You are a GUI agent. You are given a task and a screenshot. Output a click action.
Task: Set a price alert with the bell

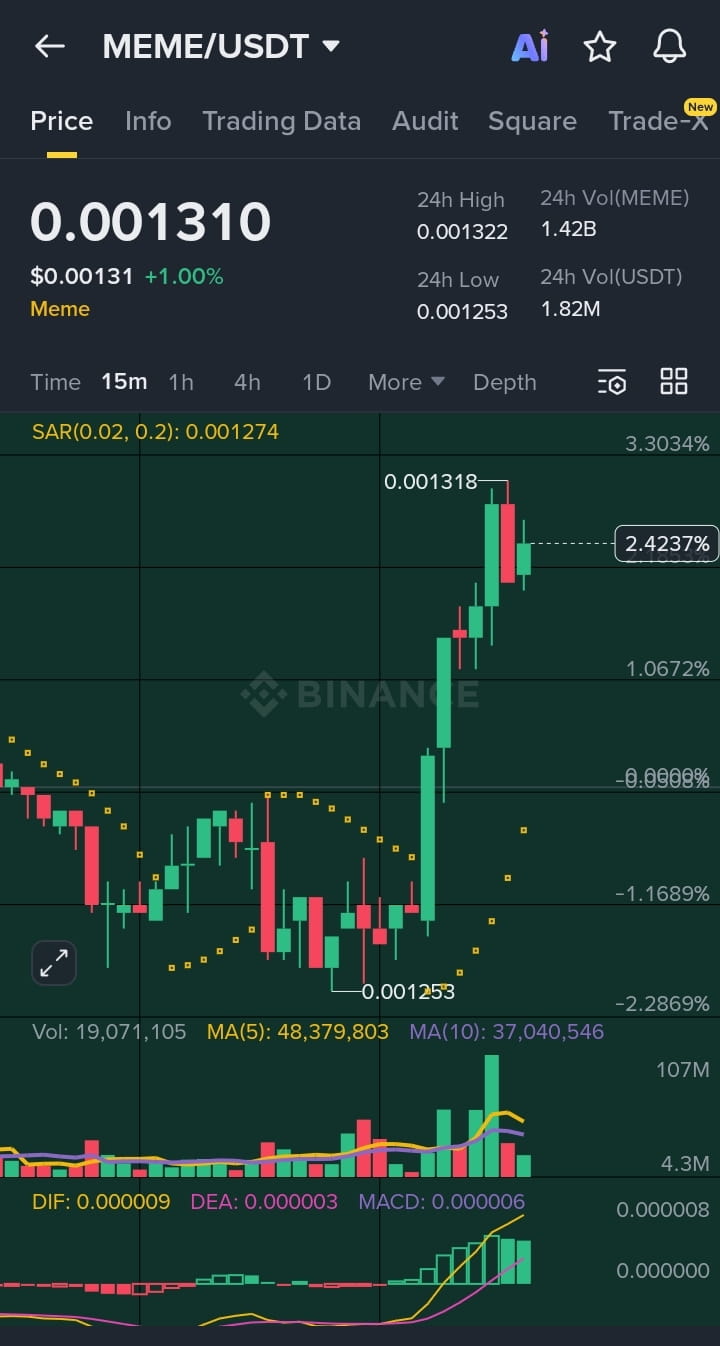(x=669, y=46)
